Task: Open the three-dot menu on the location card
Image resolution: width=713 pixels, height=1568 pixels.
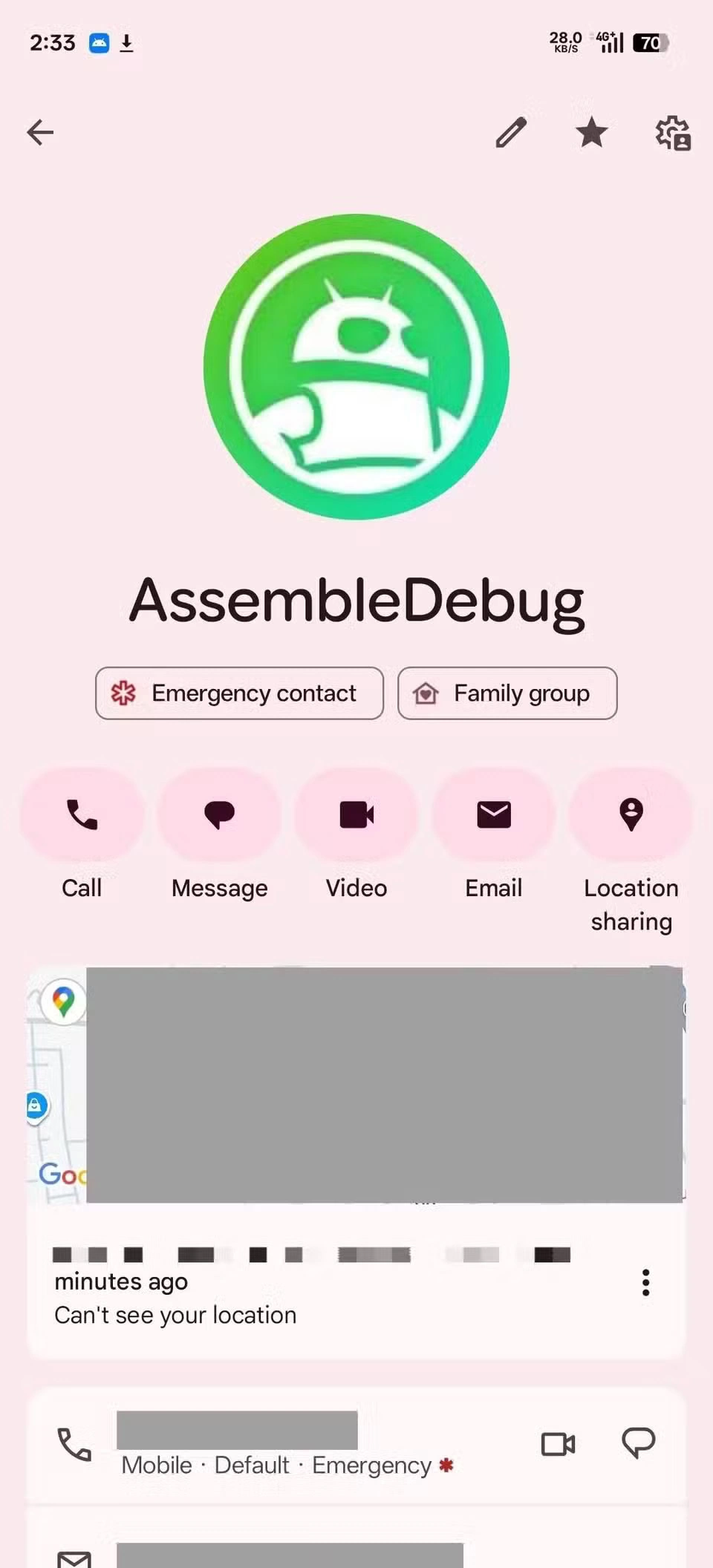Action: pyautogui.click(x=645, y=1281)
